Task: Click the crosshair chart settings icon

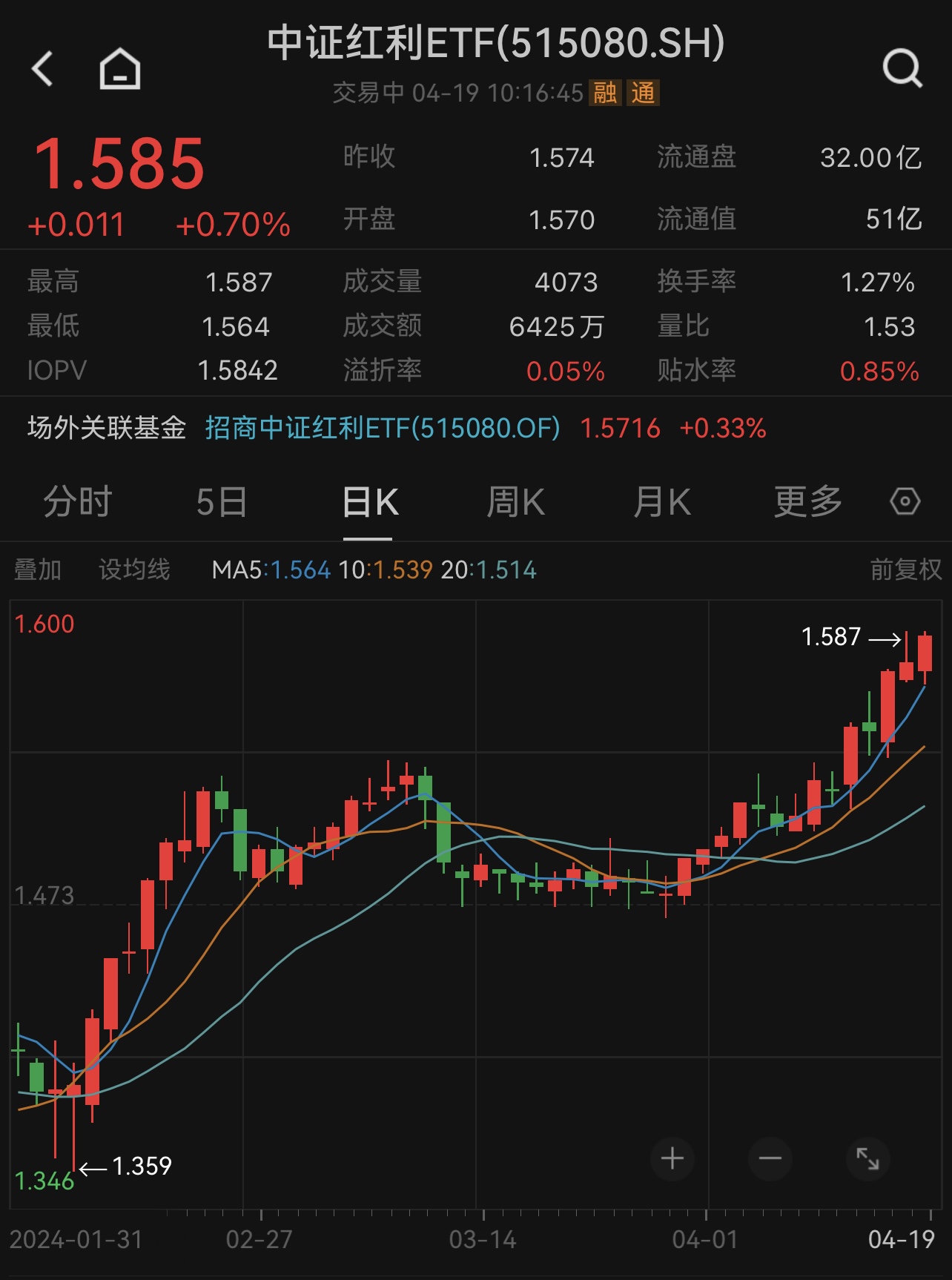Action: click(904, 501)
